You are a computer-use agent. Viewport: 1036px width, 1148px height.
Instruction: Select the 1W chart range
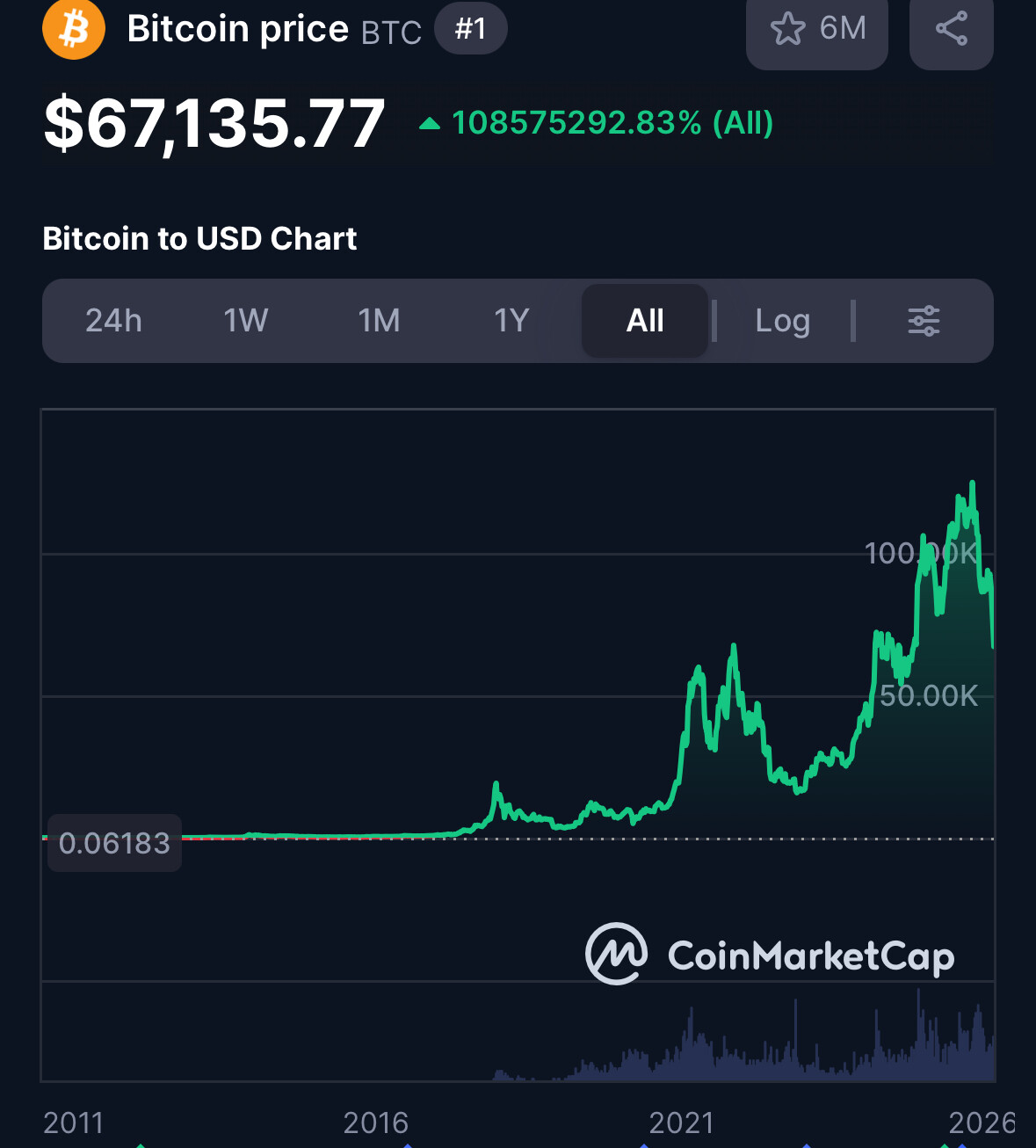click(x=246, y=321)
